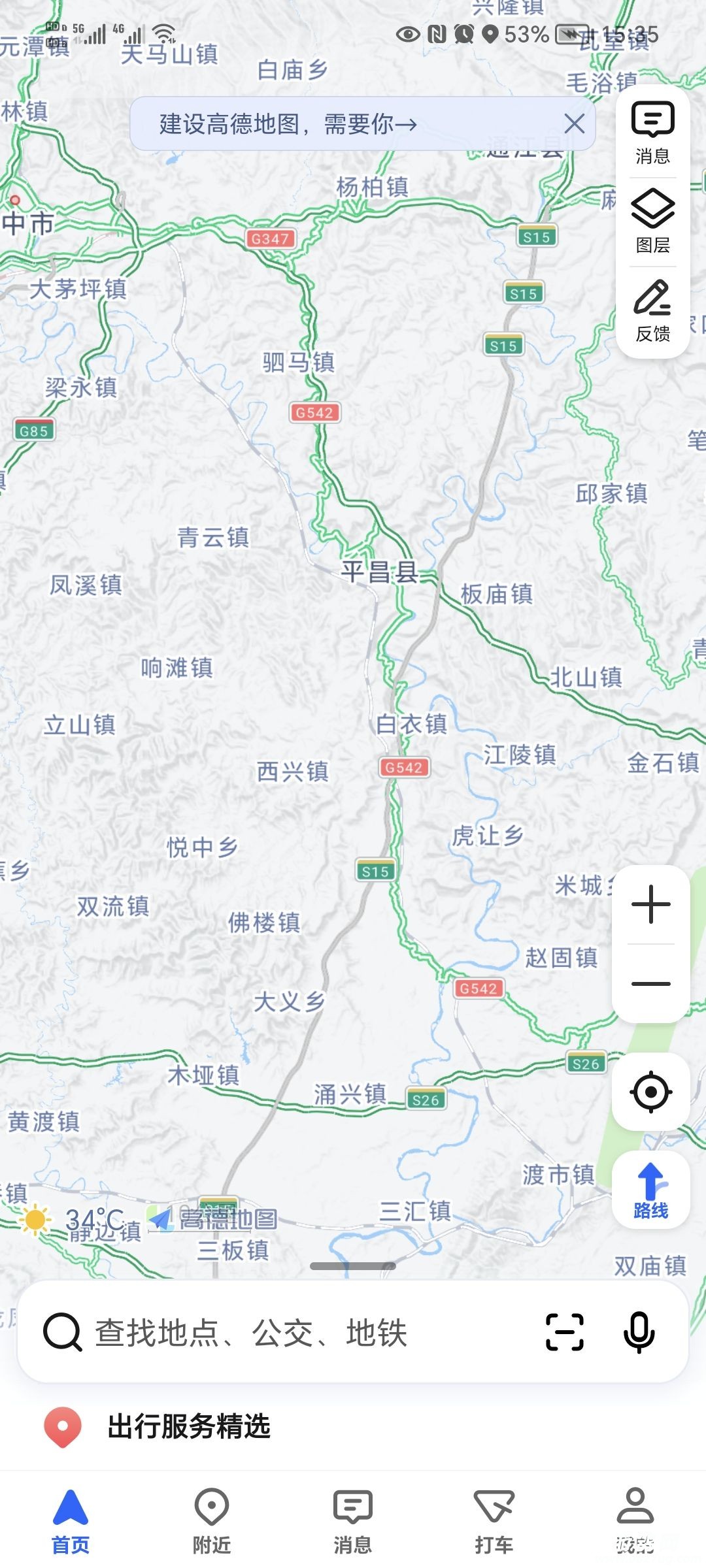The height and width of the screenshot is (1568, 706).
Task: Switch to the 首页 tab
Action: 71,1520
